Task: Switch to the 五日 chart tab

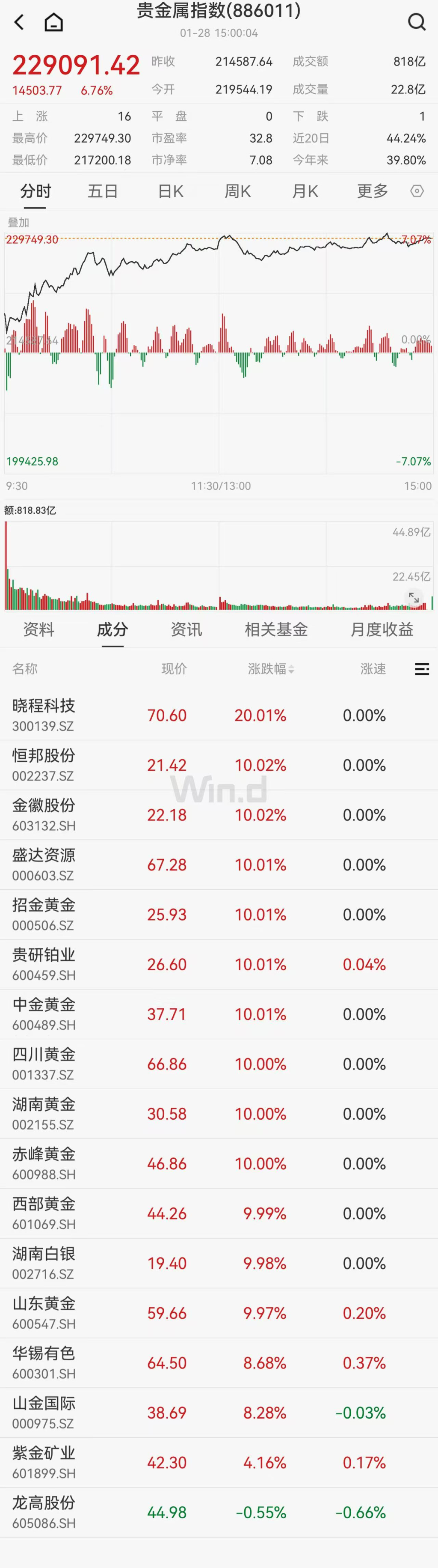Action: [102, 191]
